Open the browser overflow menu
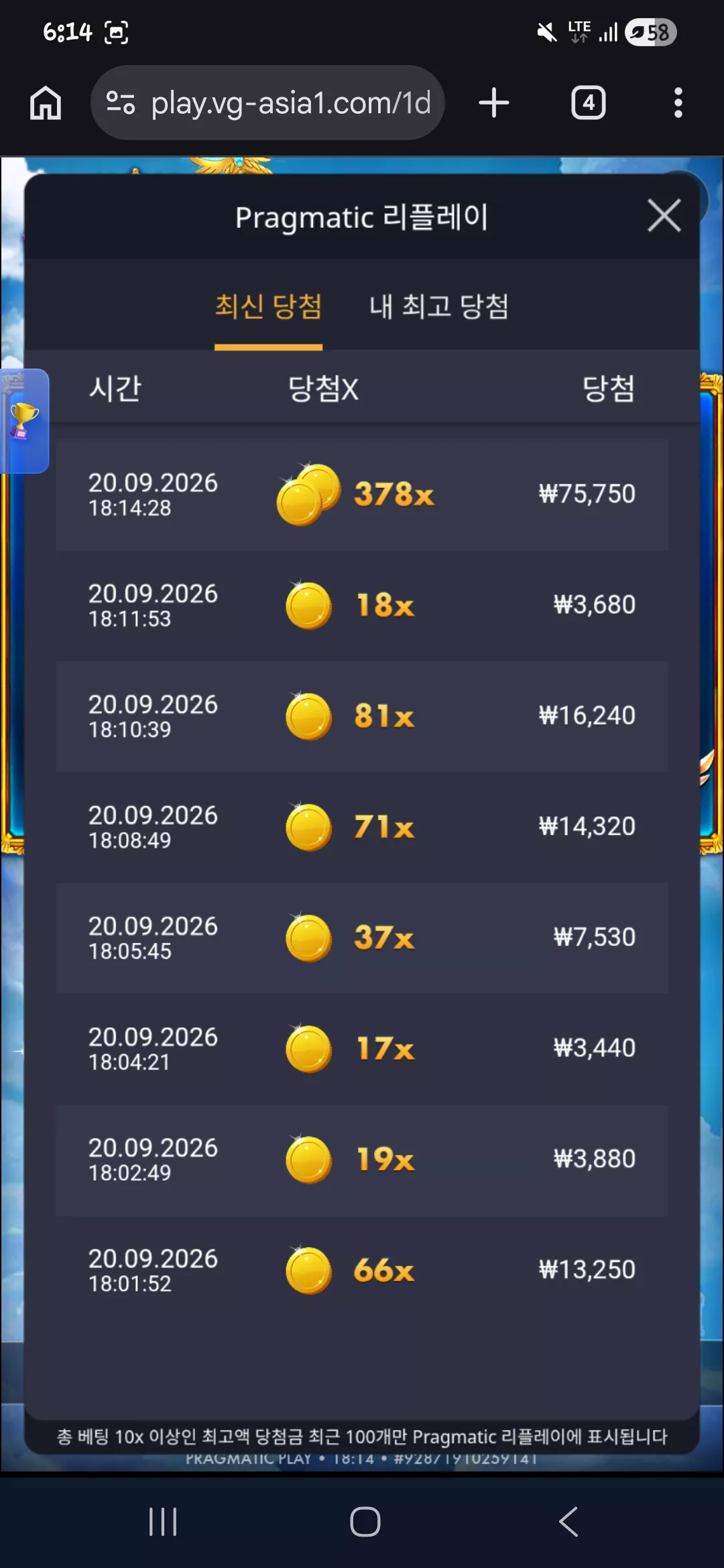This screenshot has height=1568, width=724. (x=678, y=103)
